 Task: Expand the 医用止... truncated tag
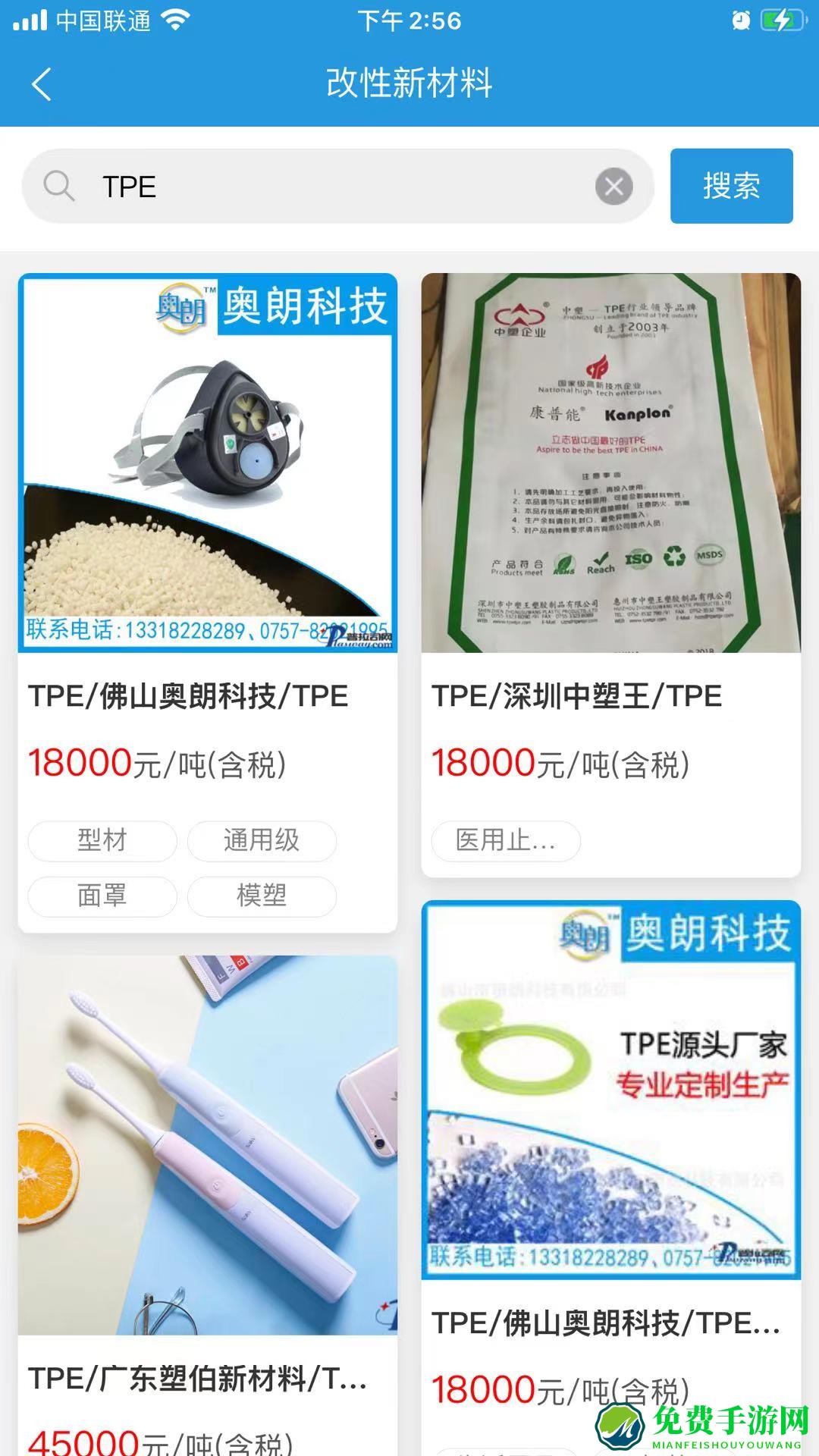pyautogui.click(x=506, y=842)
